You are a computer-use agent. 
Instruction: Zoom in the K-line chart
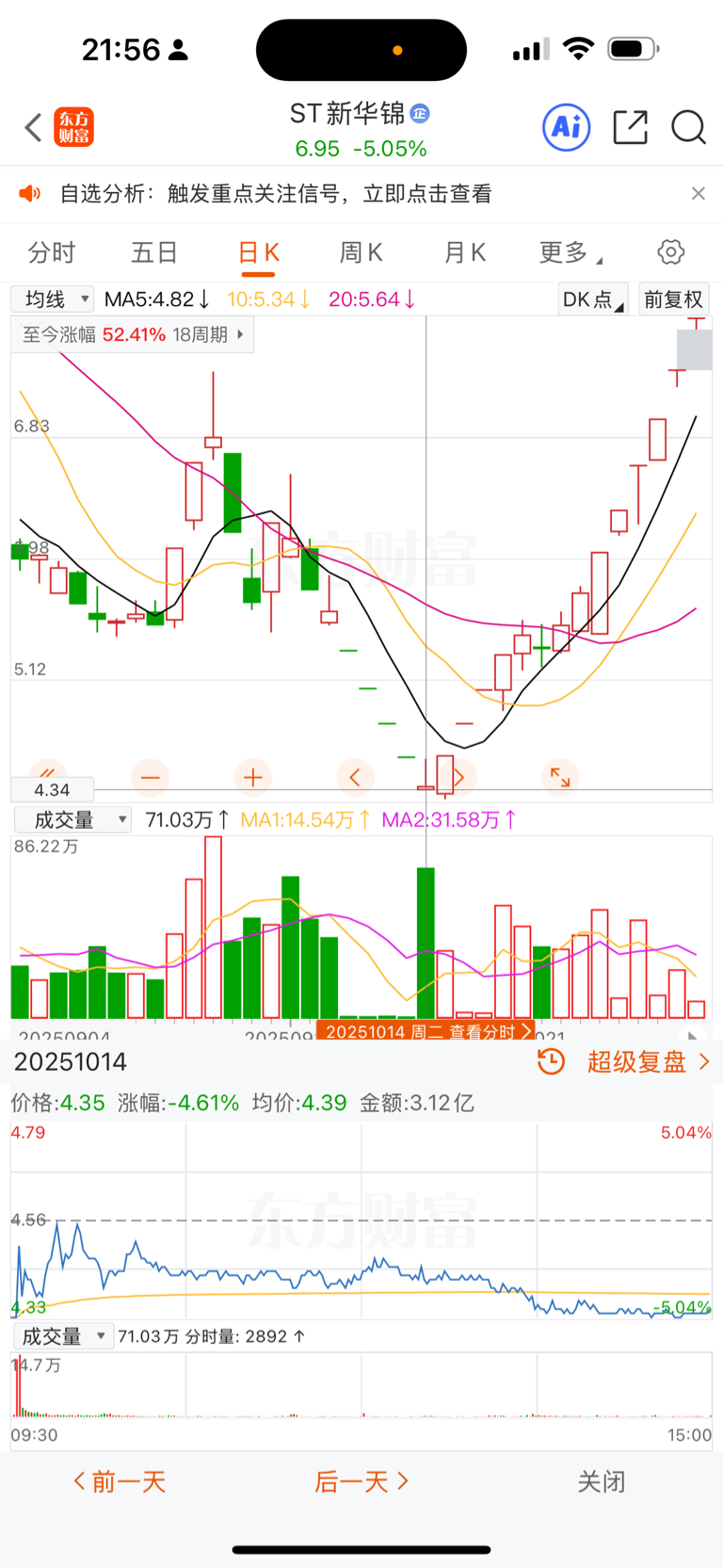[252, 777]
